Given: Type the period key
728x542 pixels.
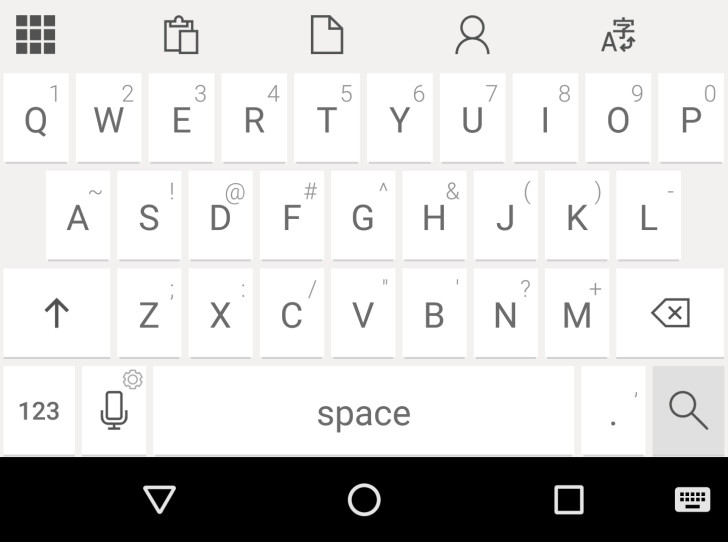Looking at the screenshot, I should pyautogui.click(x=613, y=412).
